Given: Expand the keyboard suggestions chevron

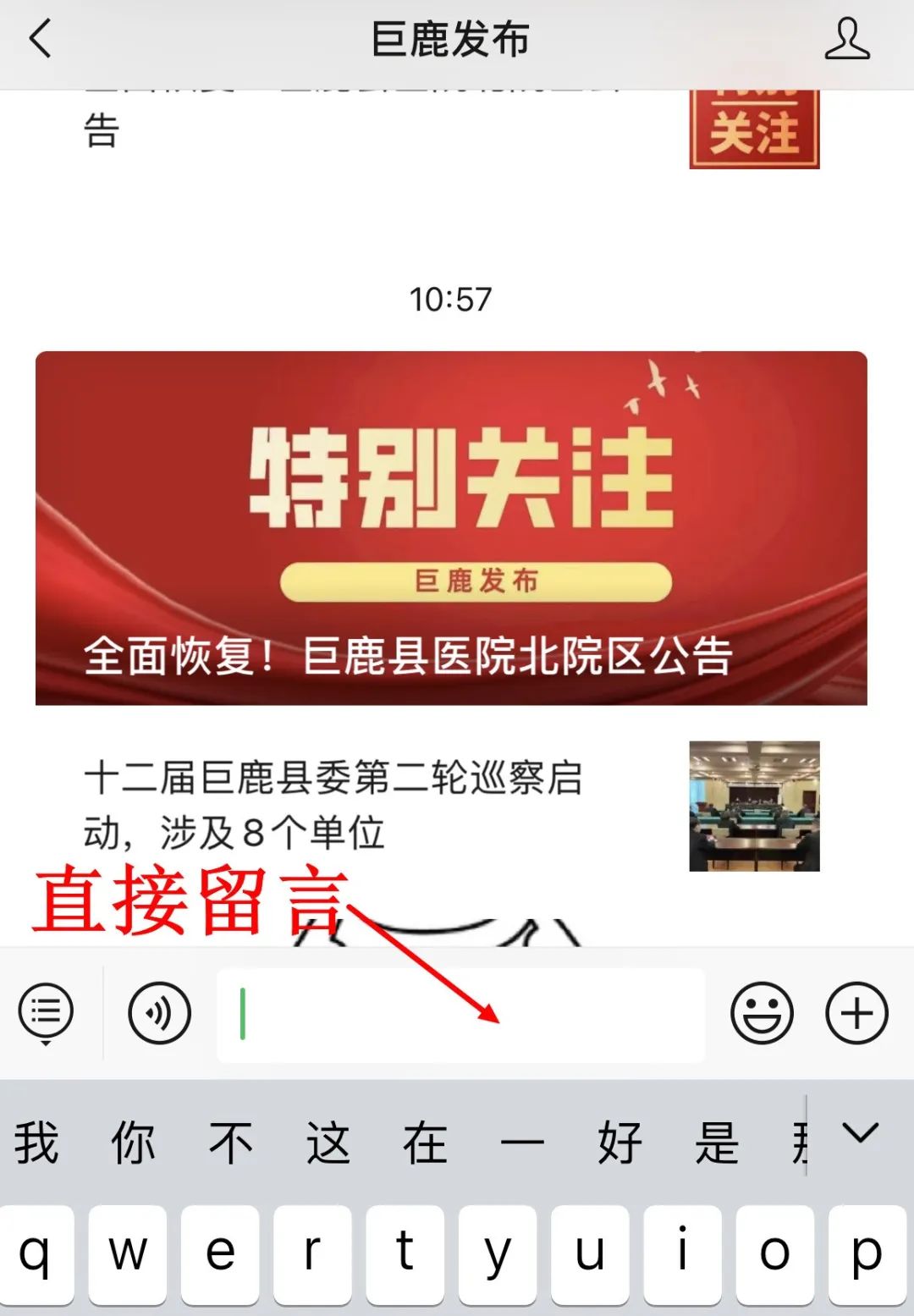Looking at the screenshot, I should coord(861,1132).
